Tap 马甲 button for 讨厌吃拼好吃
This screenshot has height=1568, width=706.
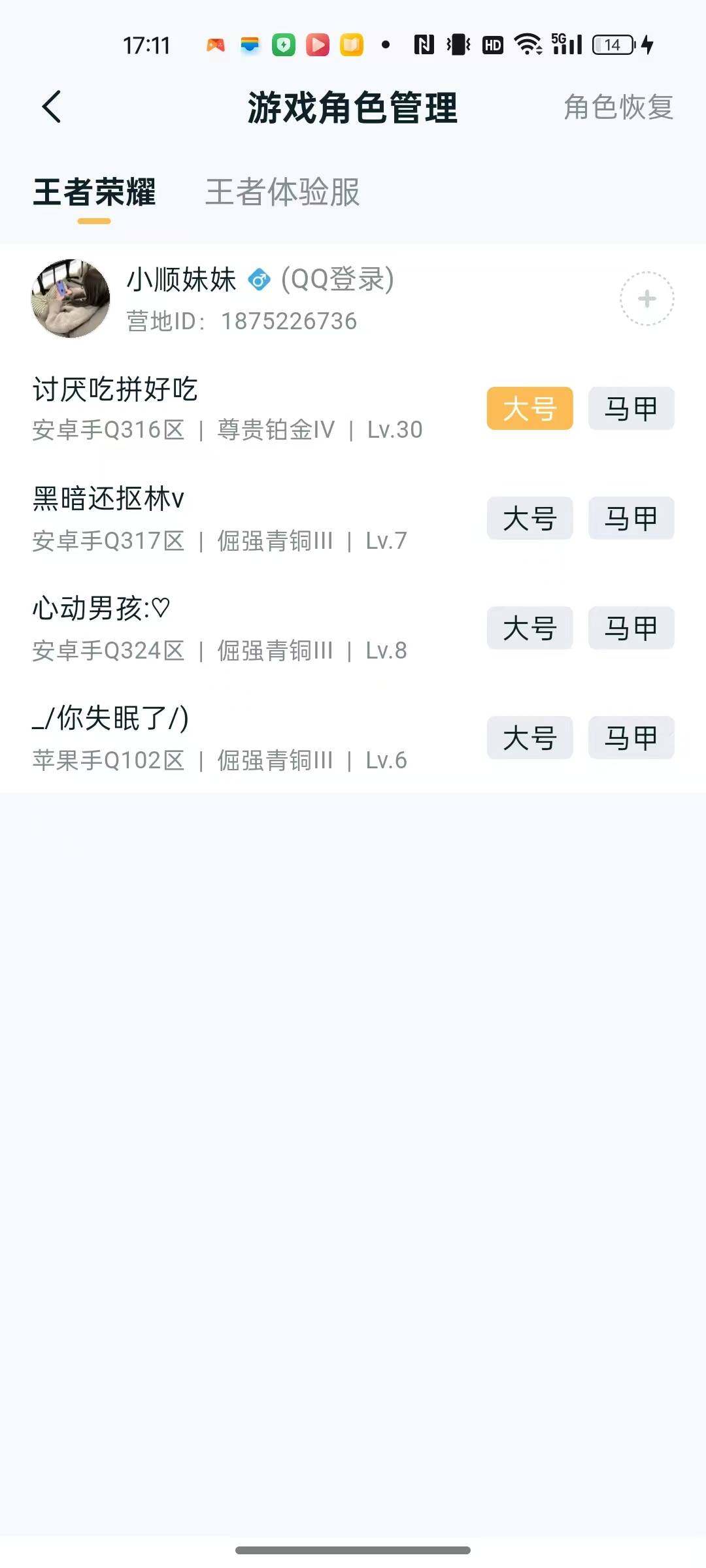click(630, 408)
